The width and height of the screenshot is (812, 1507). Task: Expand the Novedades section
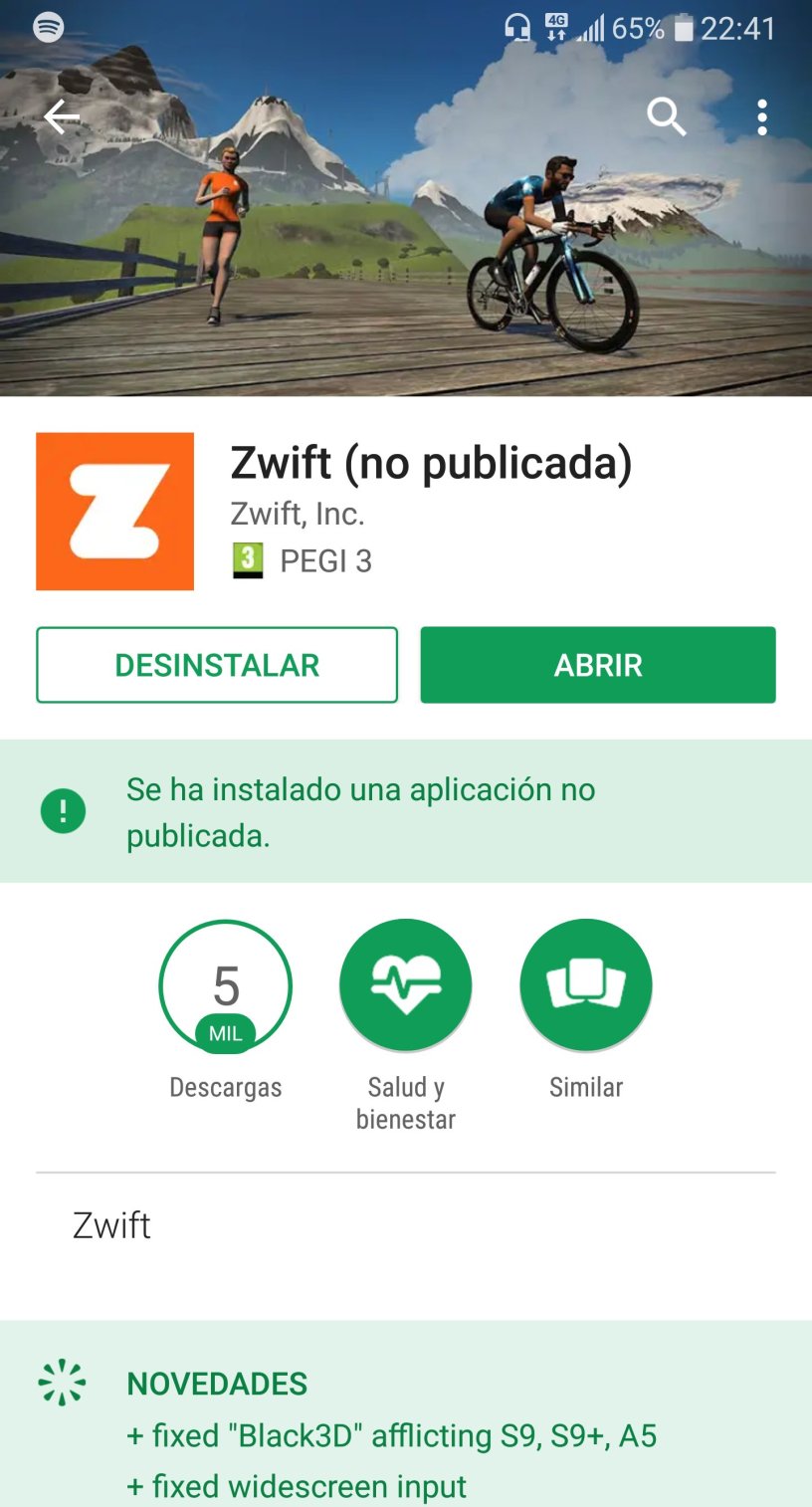(x=217, y=1384)
